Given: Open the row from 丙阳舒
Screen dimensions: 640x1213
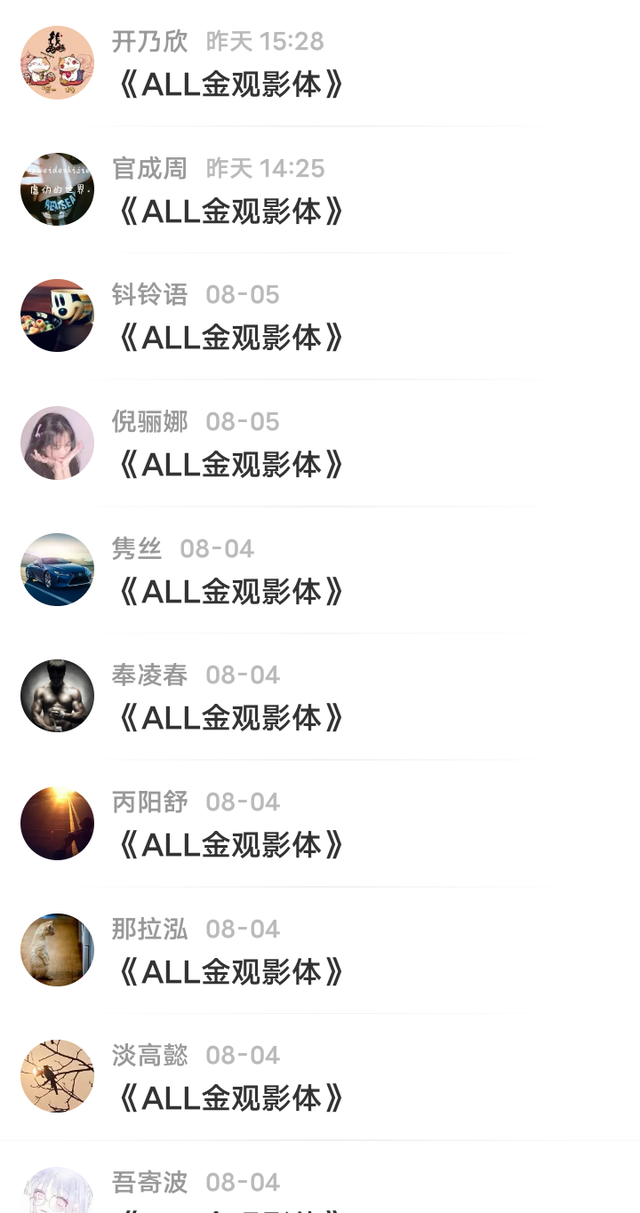Looking at the screenshot, I should [x=320, y=823].
